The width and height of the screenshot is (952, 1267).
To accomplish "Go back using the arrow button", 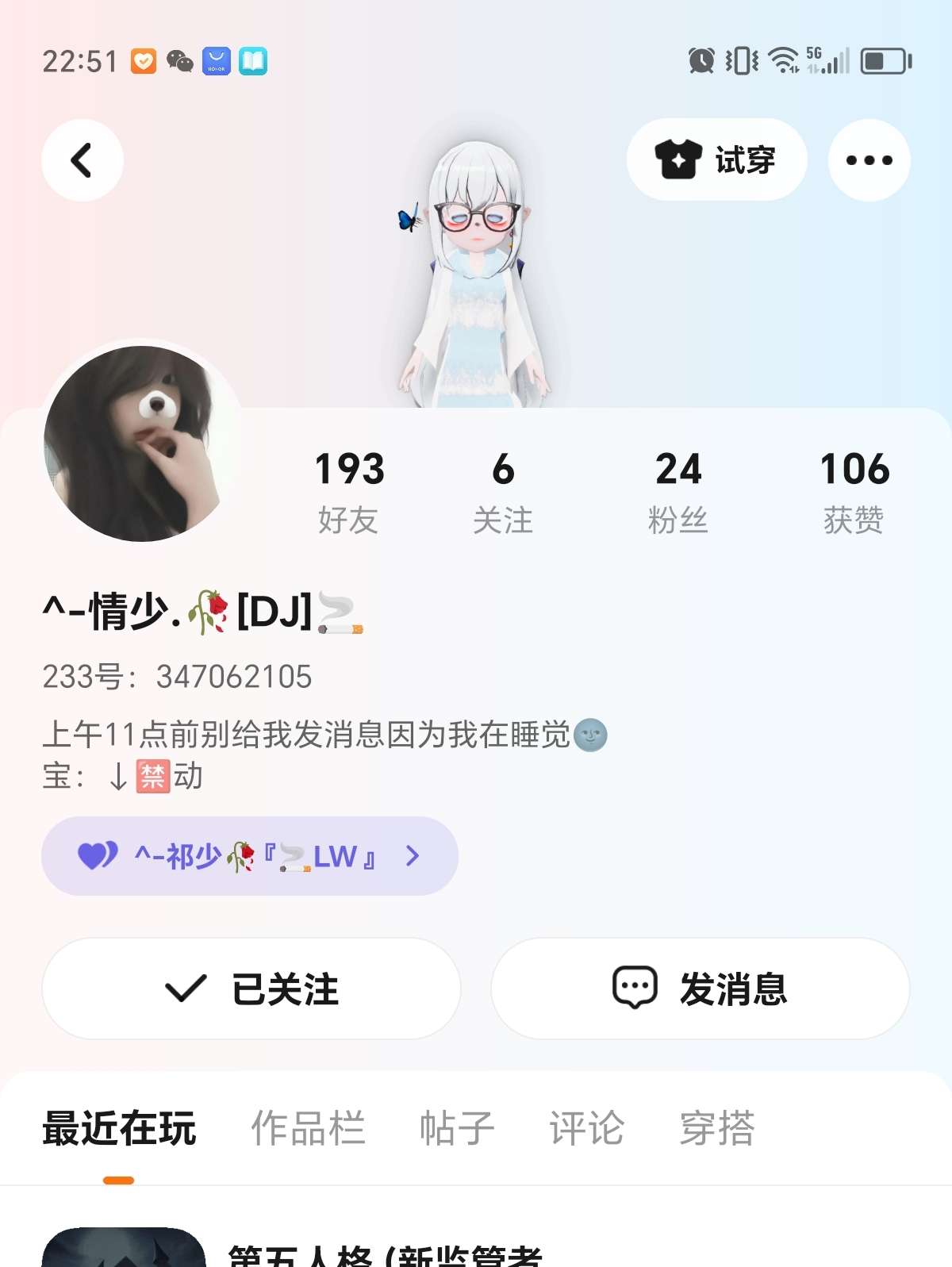I will (83, 160).
